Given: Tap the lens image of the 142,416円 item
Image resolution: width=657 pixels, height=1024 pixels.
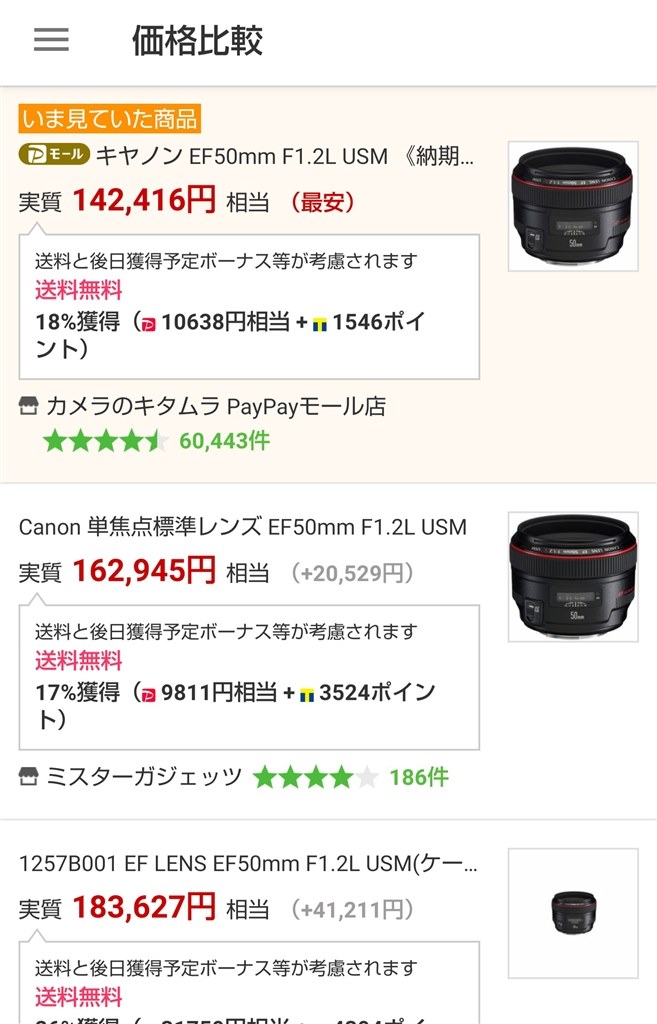Looking at the screenshot, I should [x=572, y=206].
